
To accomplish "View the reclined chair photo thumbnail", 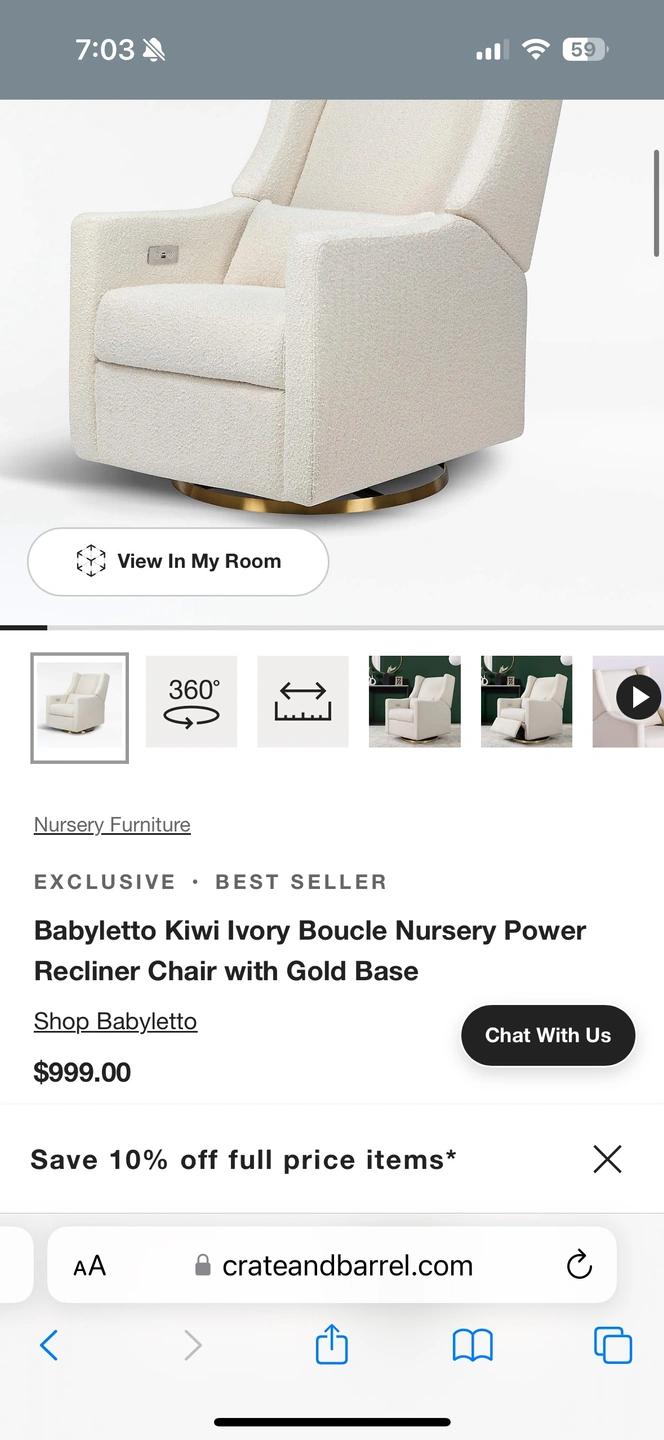I will click(x=527, y=701).
